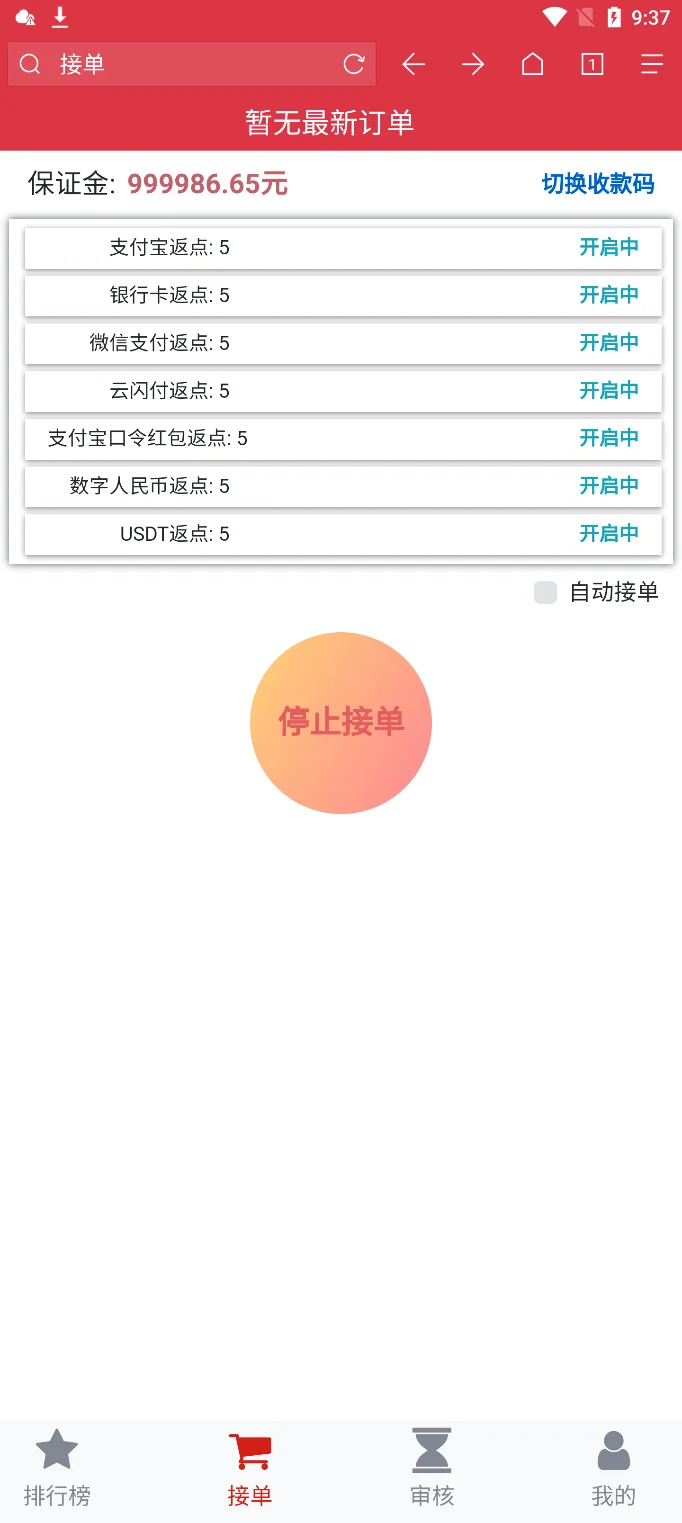
Task: Go back with the browser back arrow
Action: click(x=413, y=64)
